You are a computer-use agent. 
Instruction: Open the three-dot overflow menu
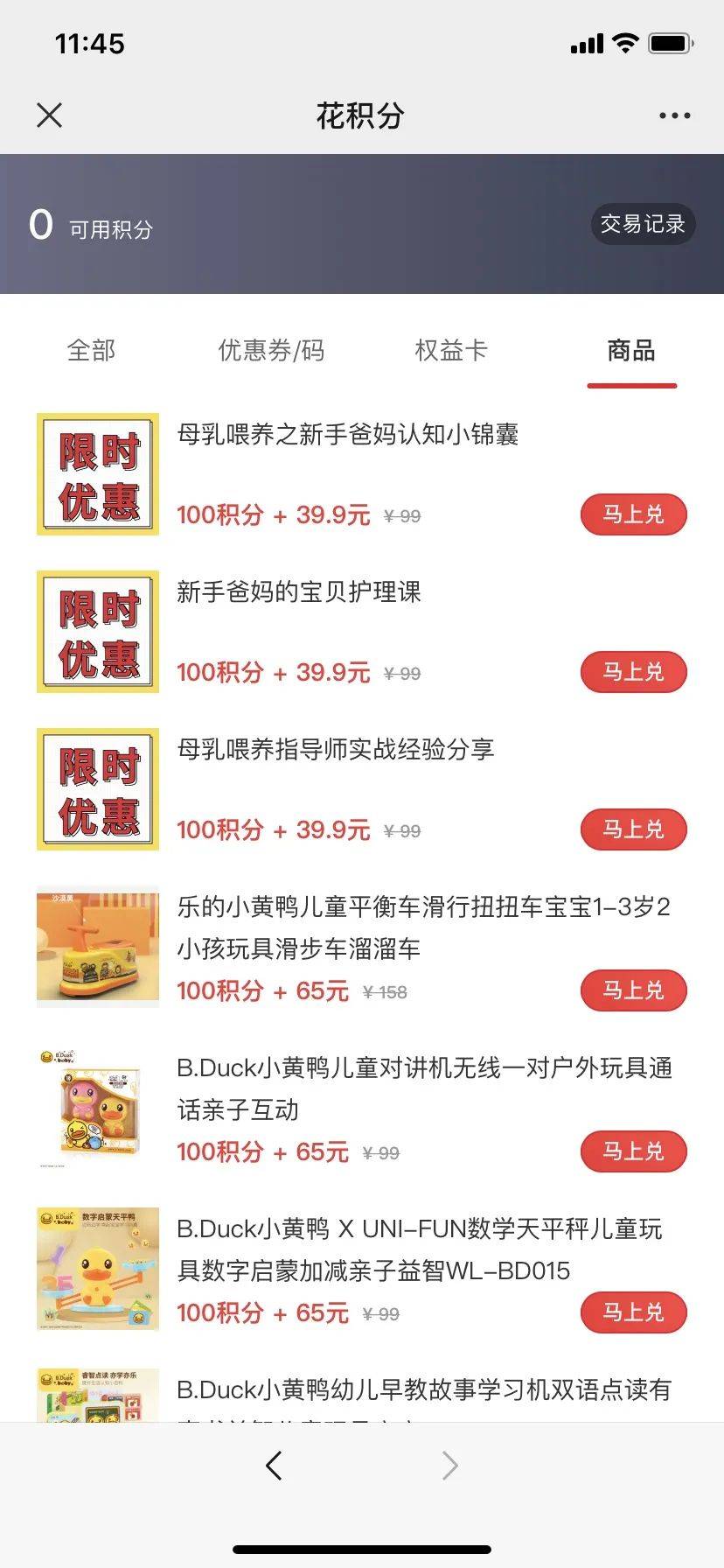pos(674,115)
